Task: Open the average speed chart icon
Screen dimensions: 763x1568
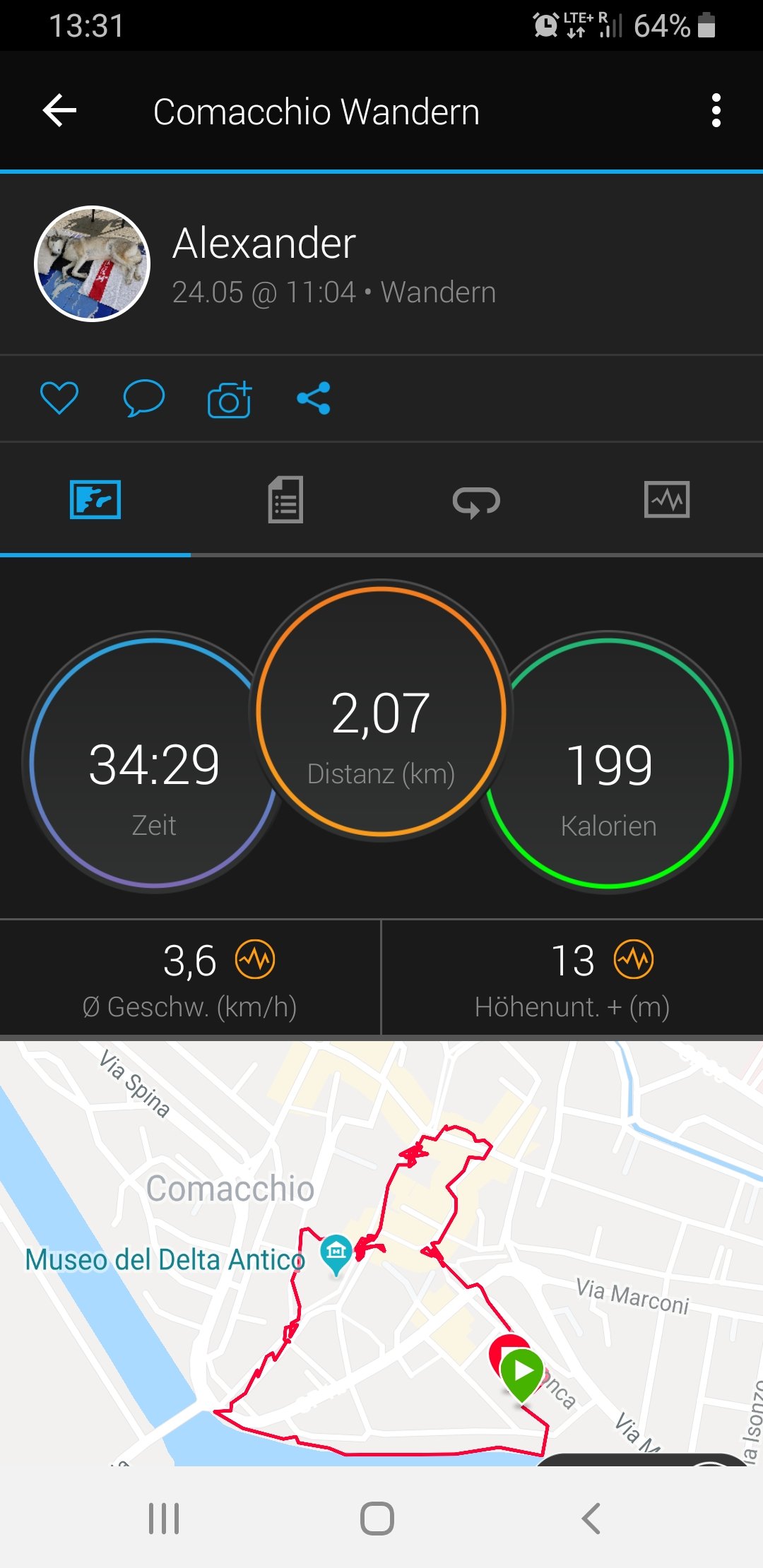Action: [x=255, y=959]
